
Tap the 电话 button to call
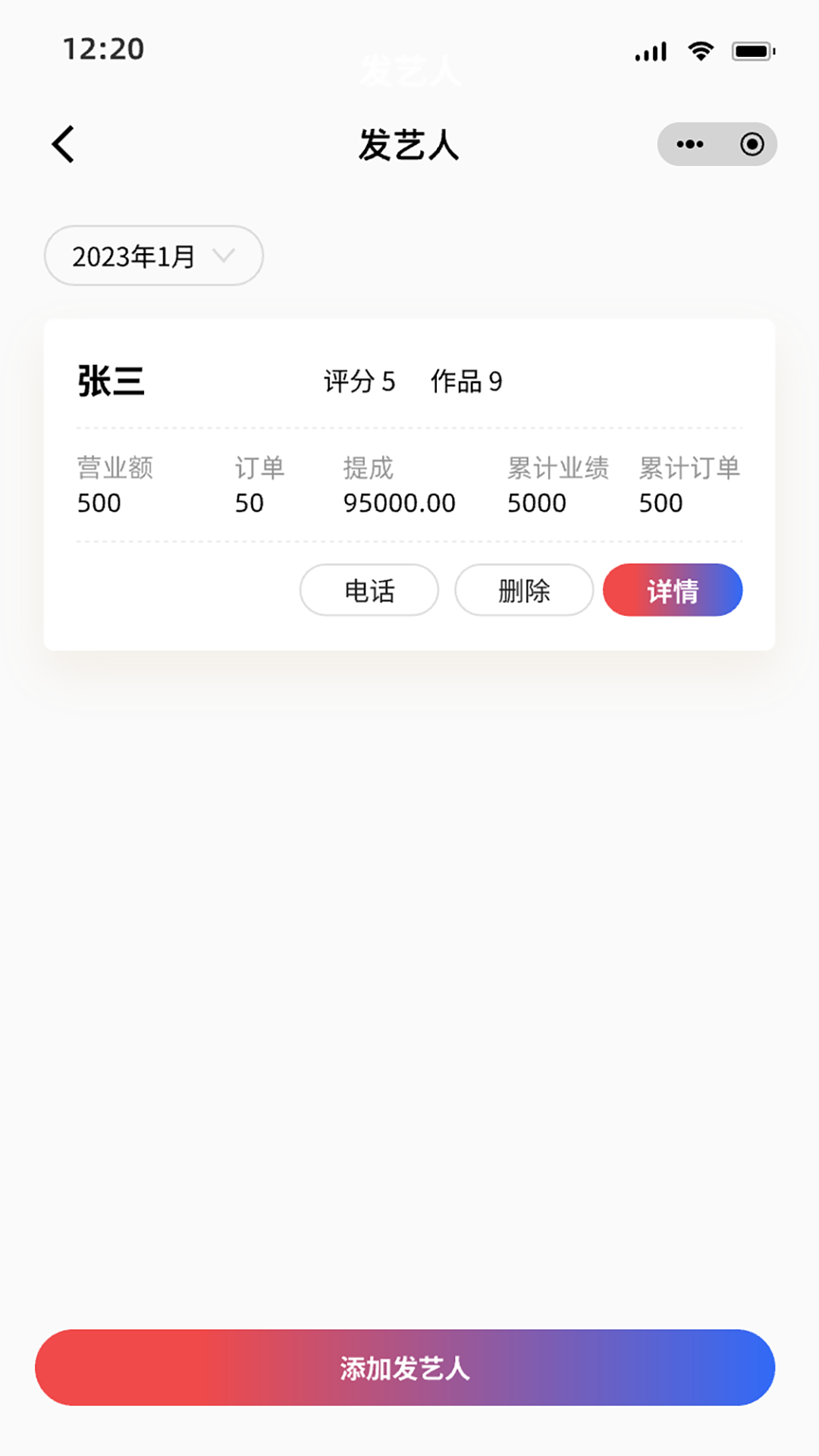[x=369, y=590]
